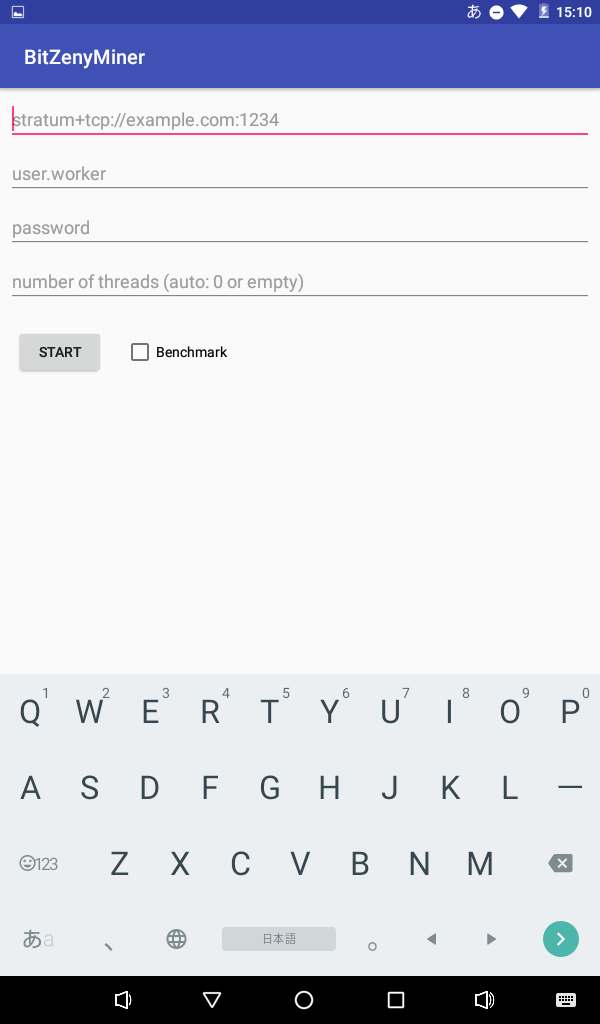The width and height of the screenshot is (600, 1024).
Task: Focus the stratum+tcp server address field
Action: point(300,120)
